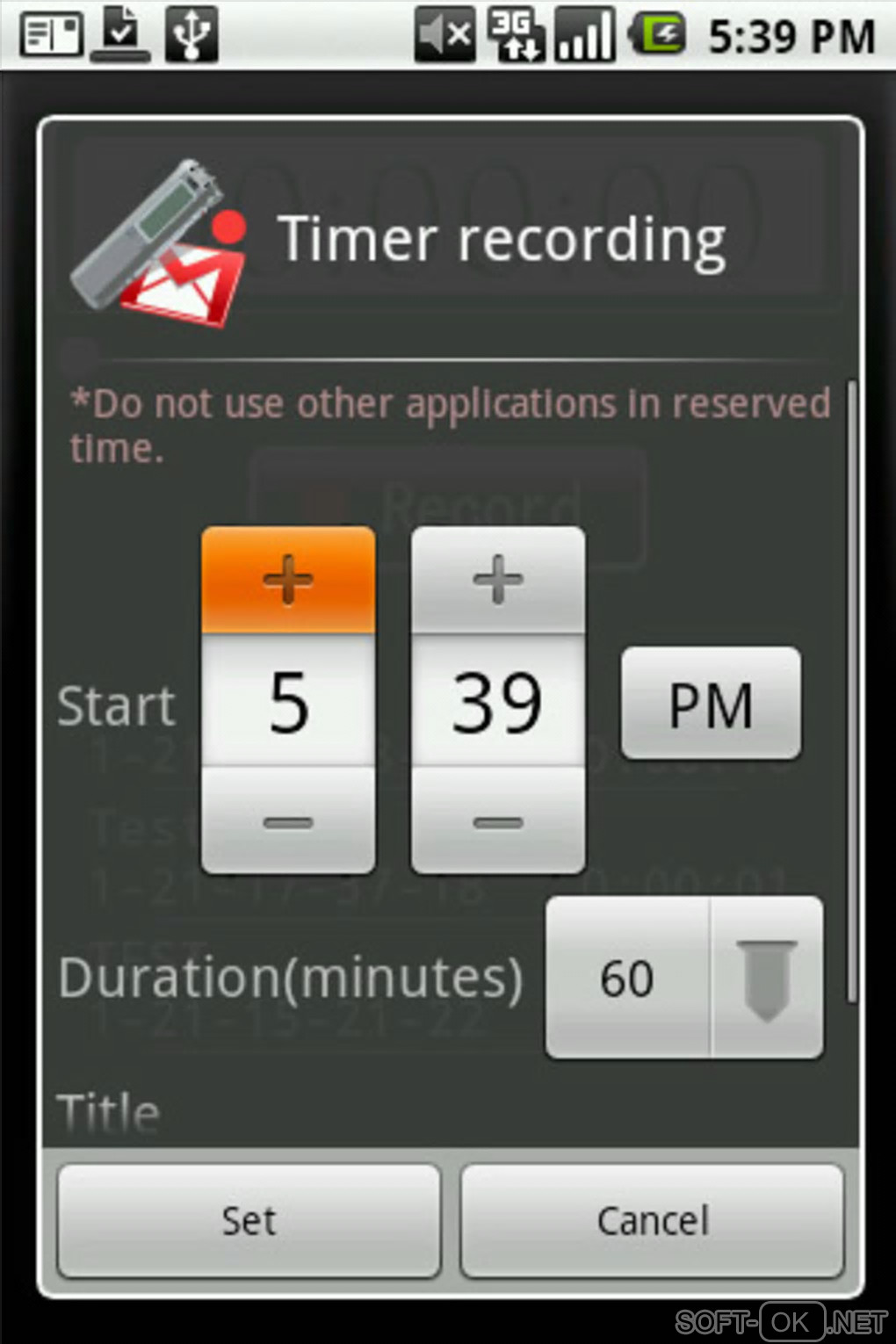Image resolution: width=896 pixels, height=1344 pixels.
Task: Confirm timer with the Set button
Action: coord(249,1220)
